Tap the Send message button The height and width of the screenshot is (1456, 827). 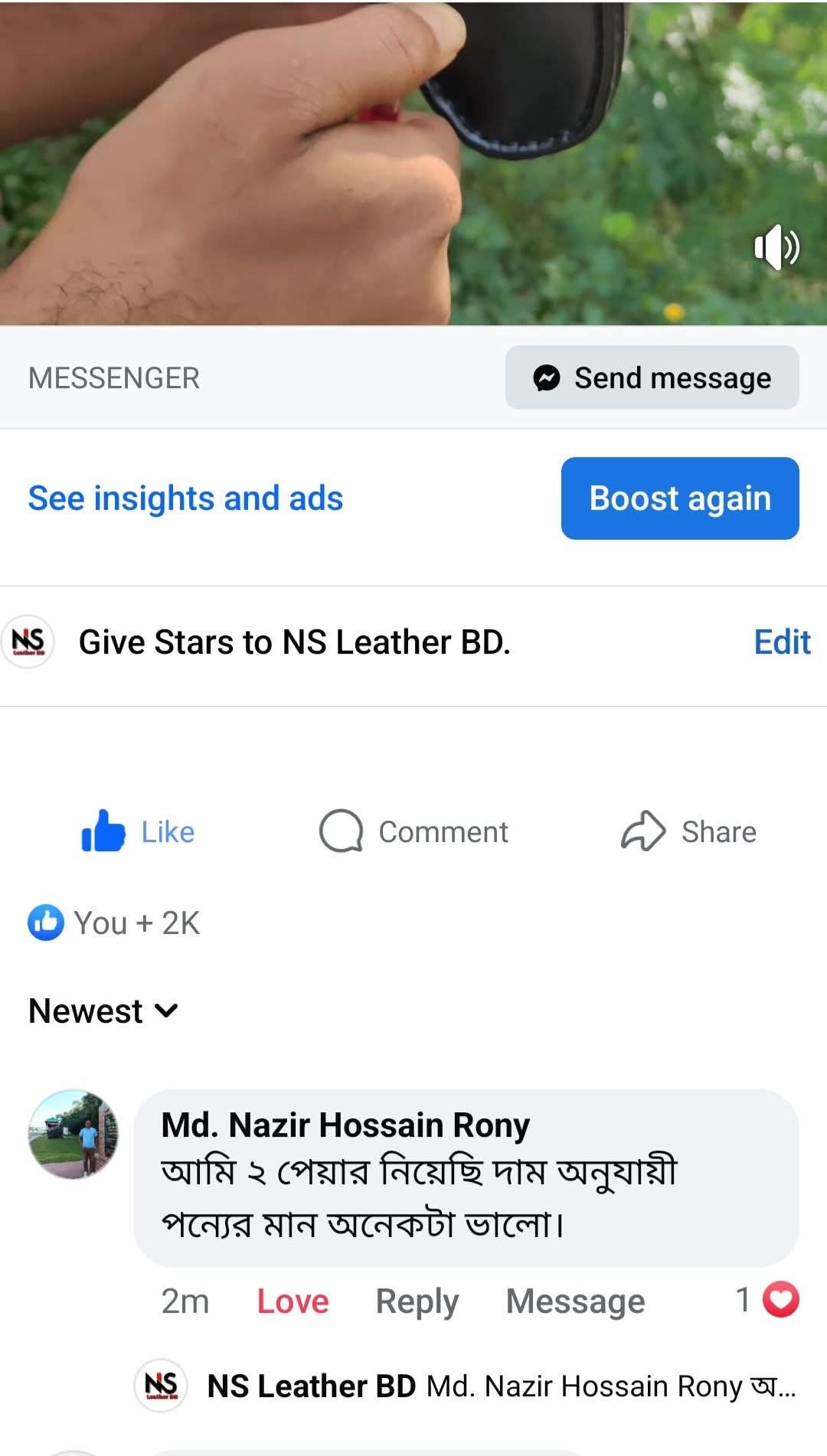652,377
